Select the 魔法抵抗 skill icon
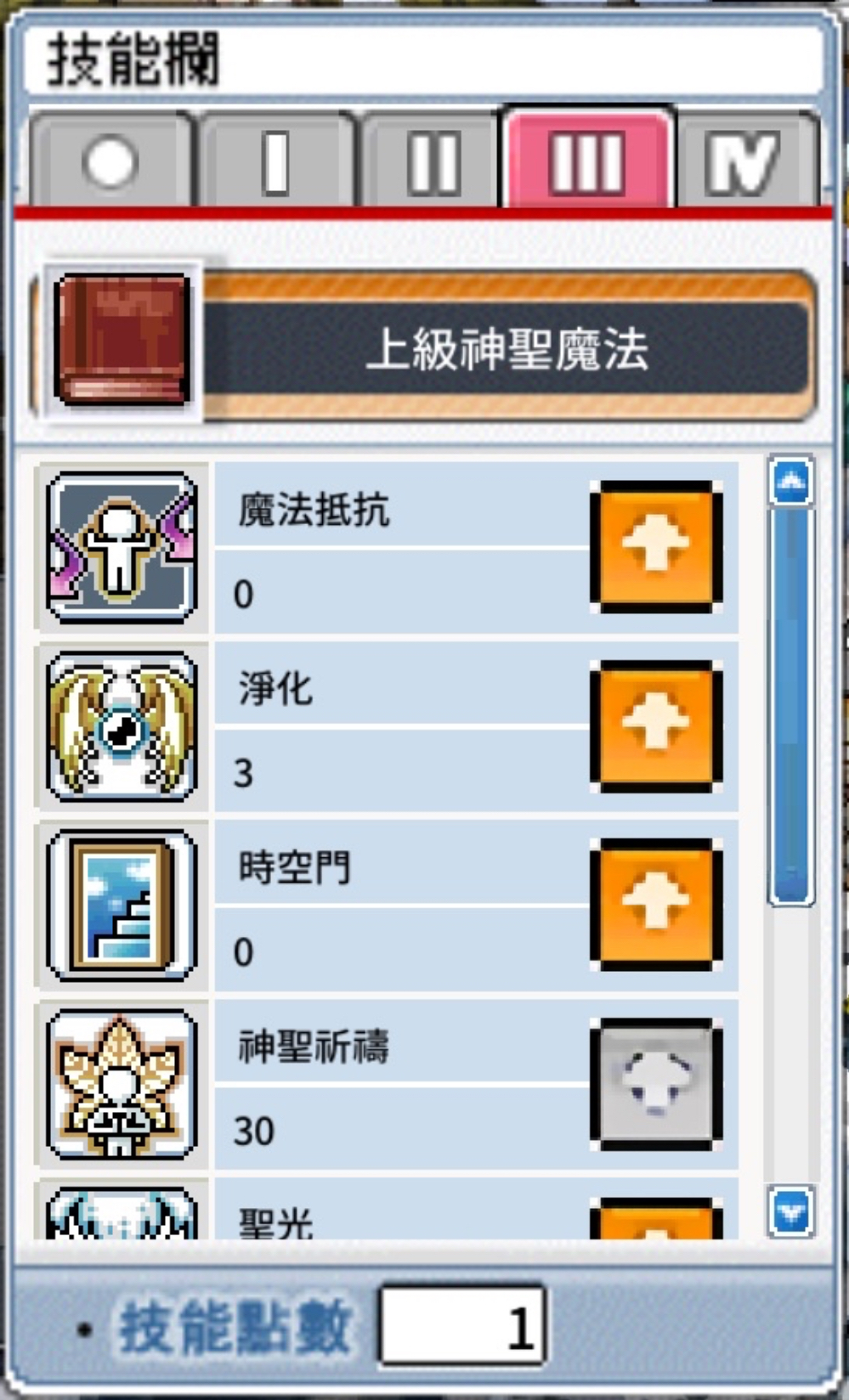Screen dimensions: 849x1400 coord(122,547)
